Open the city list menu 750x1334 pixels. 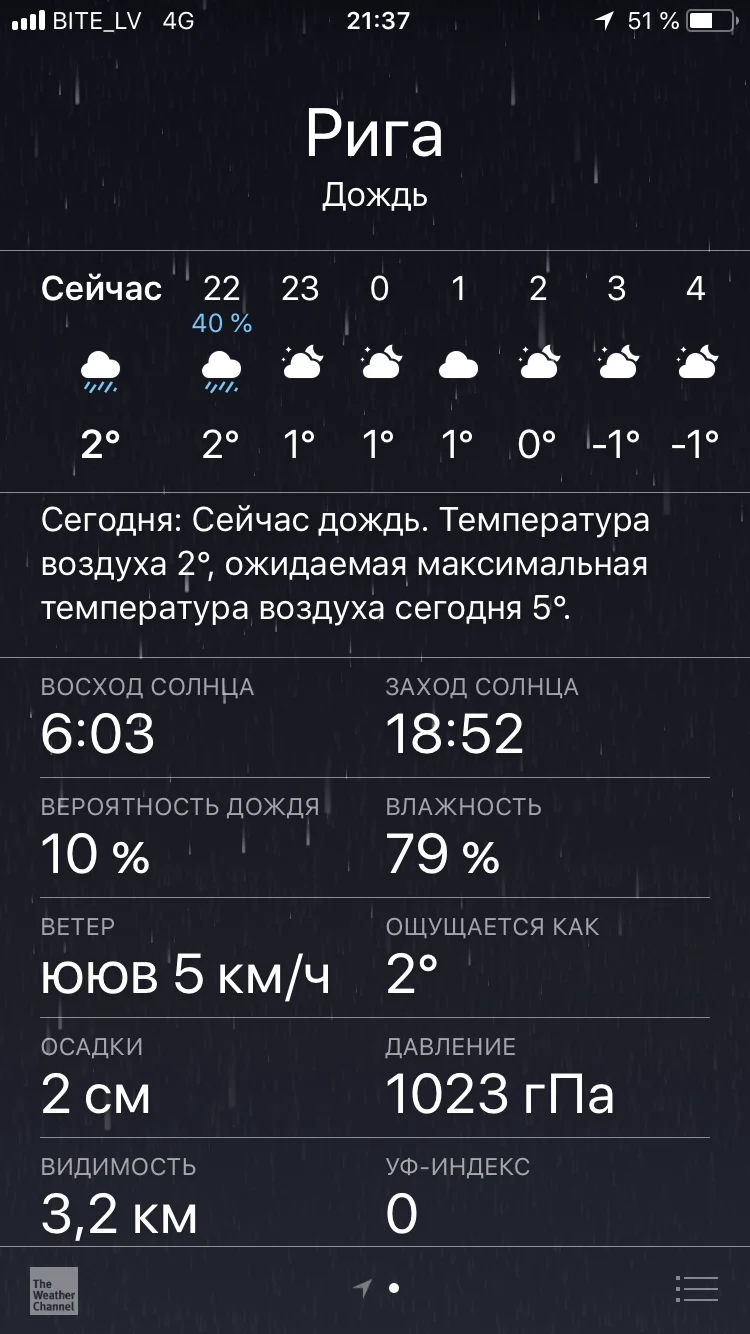point(696,1289)
